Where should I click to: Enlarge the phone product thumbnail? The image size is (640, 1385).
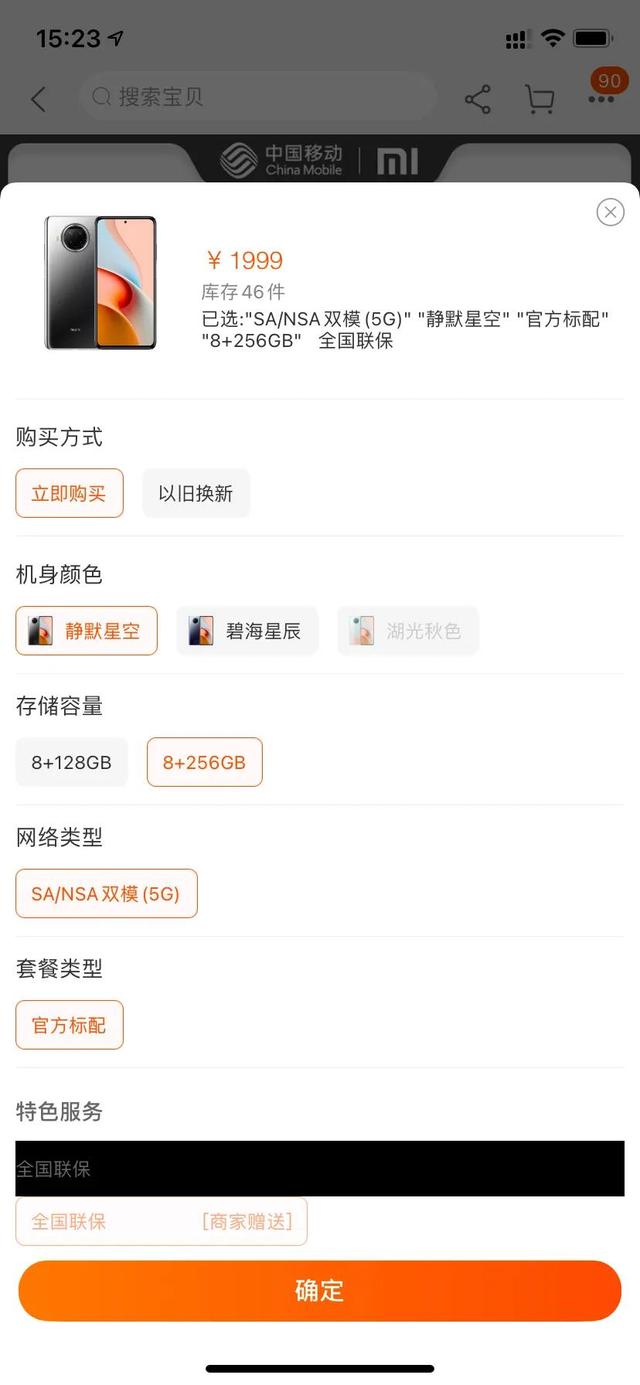click(100, 282)
